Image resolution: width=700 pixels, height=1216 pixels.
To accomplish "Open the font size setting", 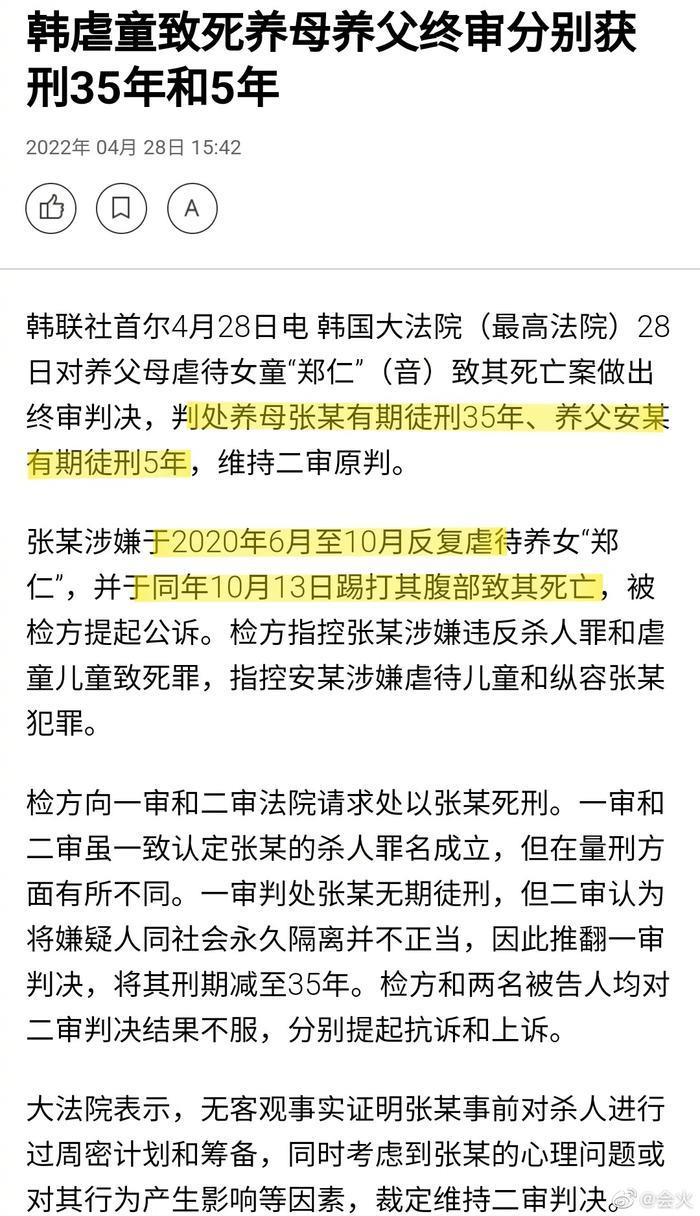I will click(191, 208).
